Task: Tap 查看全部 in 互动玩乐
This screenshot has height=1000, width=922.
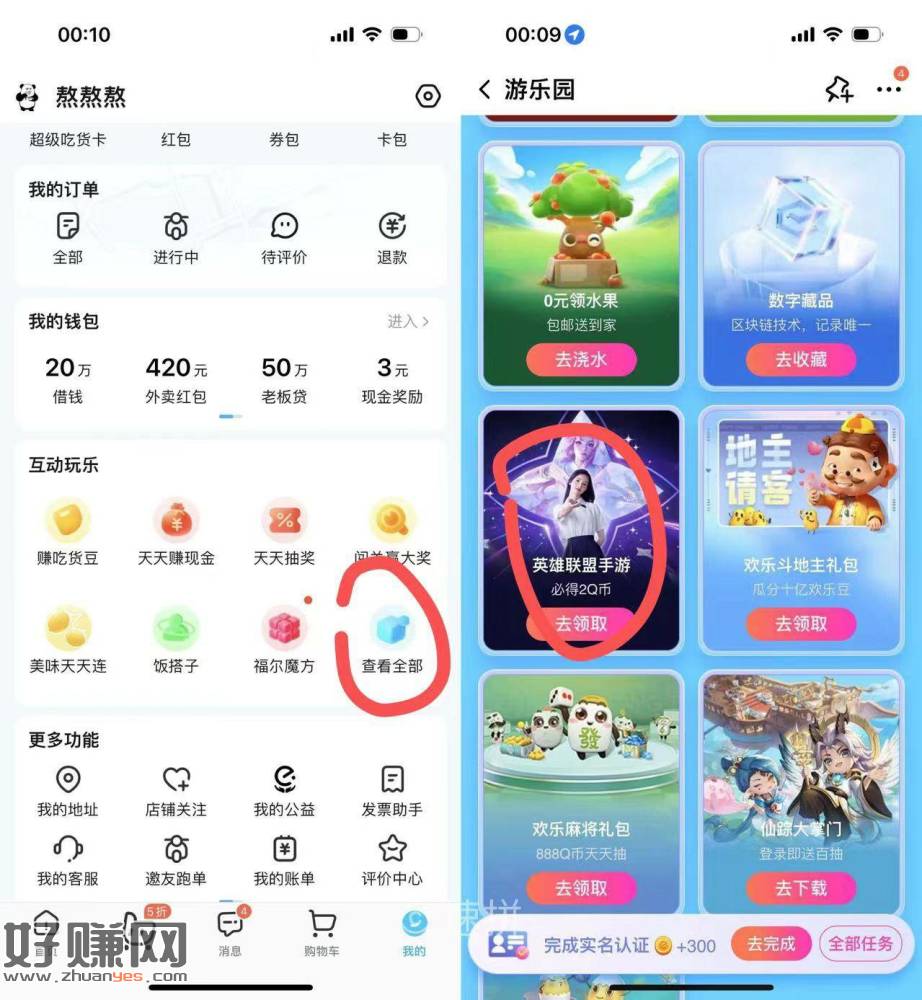Action: [392, 640]
